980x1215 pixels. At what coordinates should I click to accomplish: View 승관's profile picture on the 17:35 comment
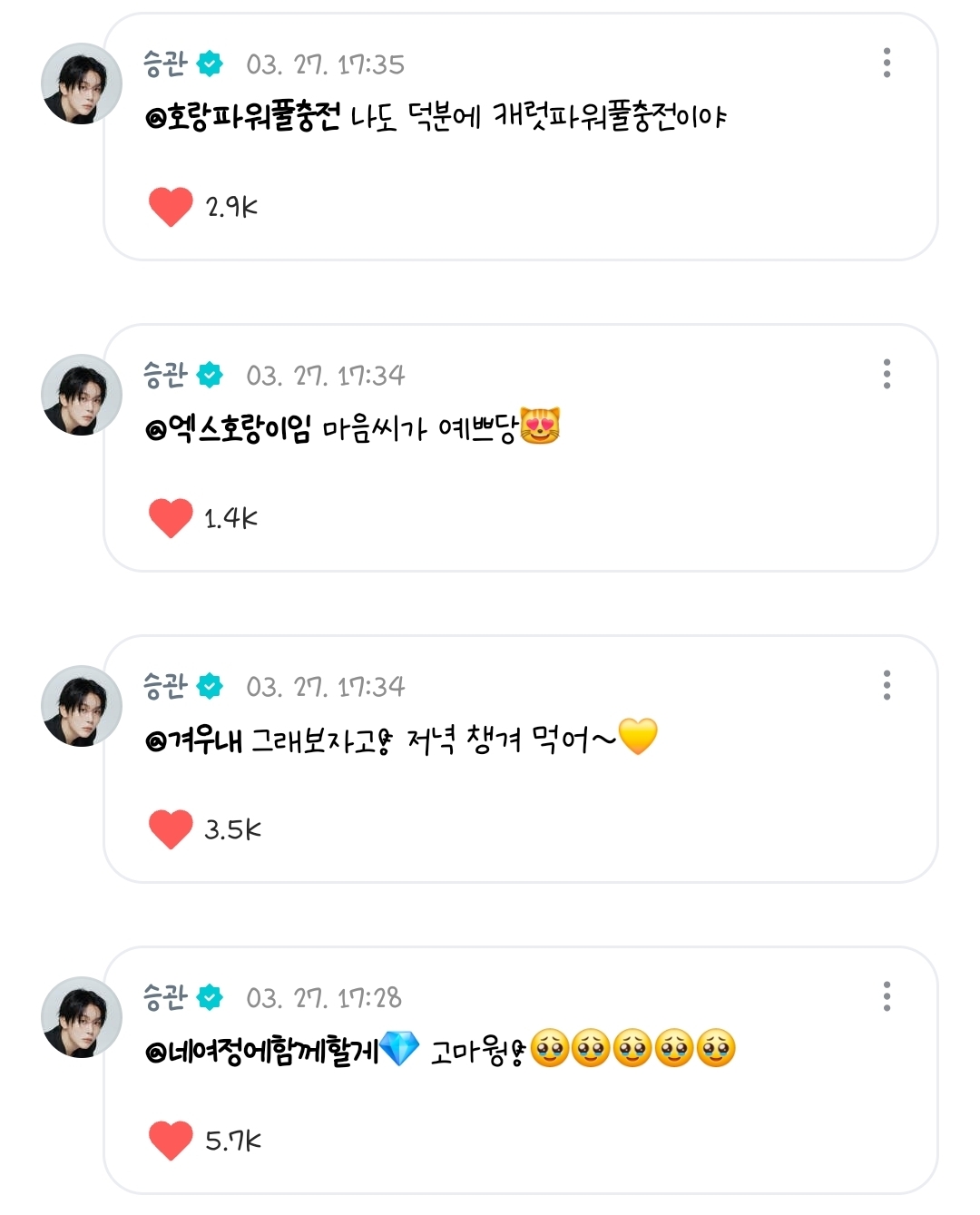(82, 83)
